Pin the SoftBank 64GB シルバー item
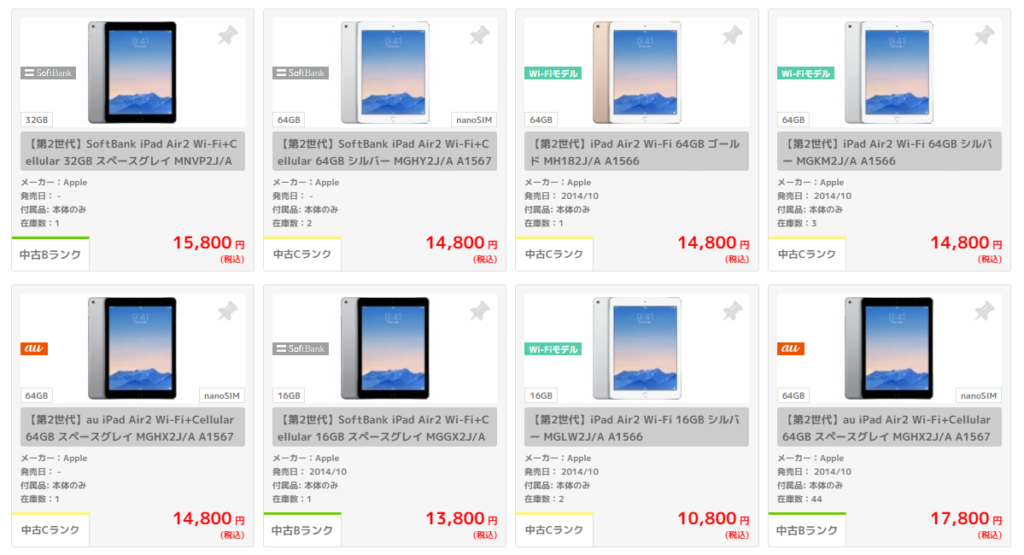The width and height of the screenshot is (1024, 555). click(x=480, y=35)
